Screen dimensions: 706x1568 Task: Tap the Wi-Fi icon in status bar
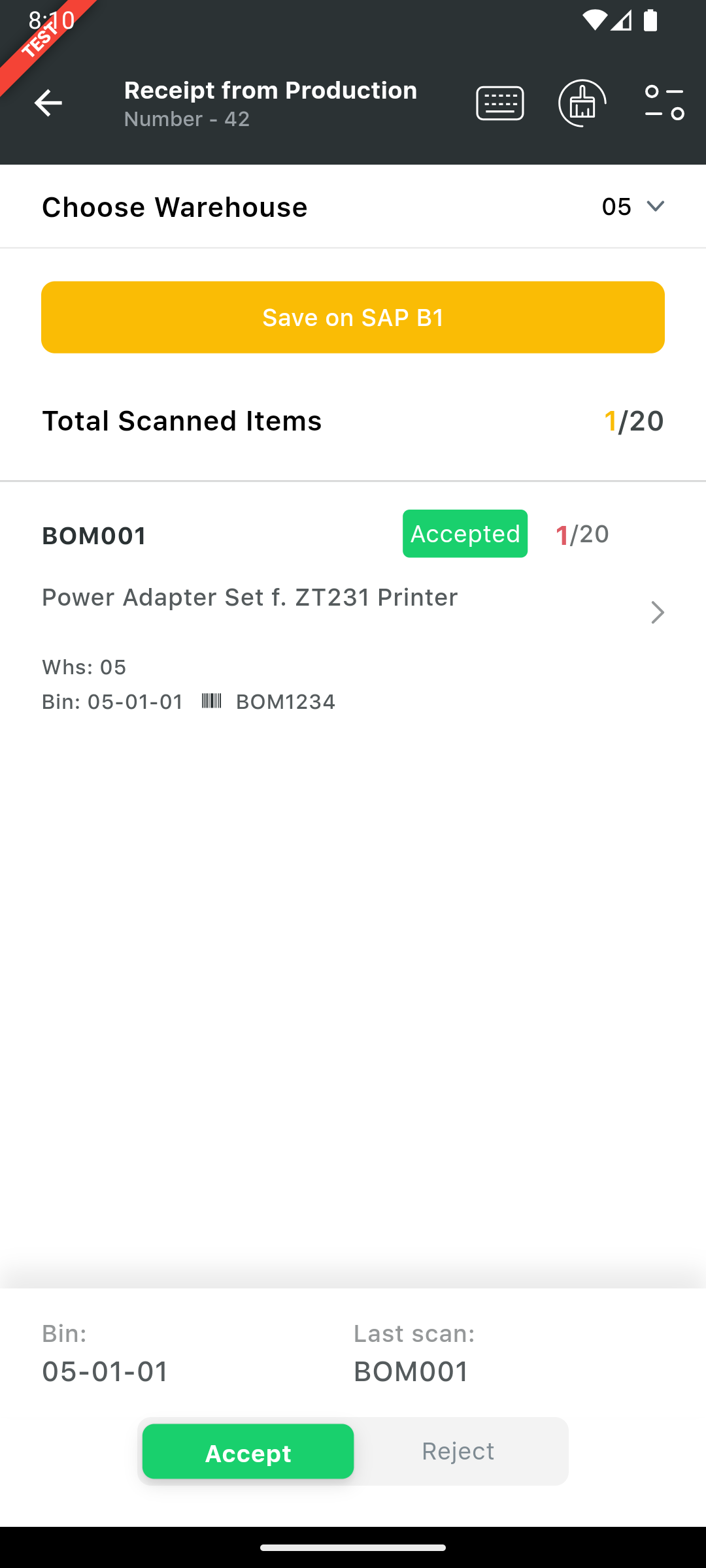point(594,22)
